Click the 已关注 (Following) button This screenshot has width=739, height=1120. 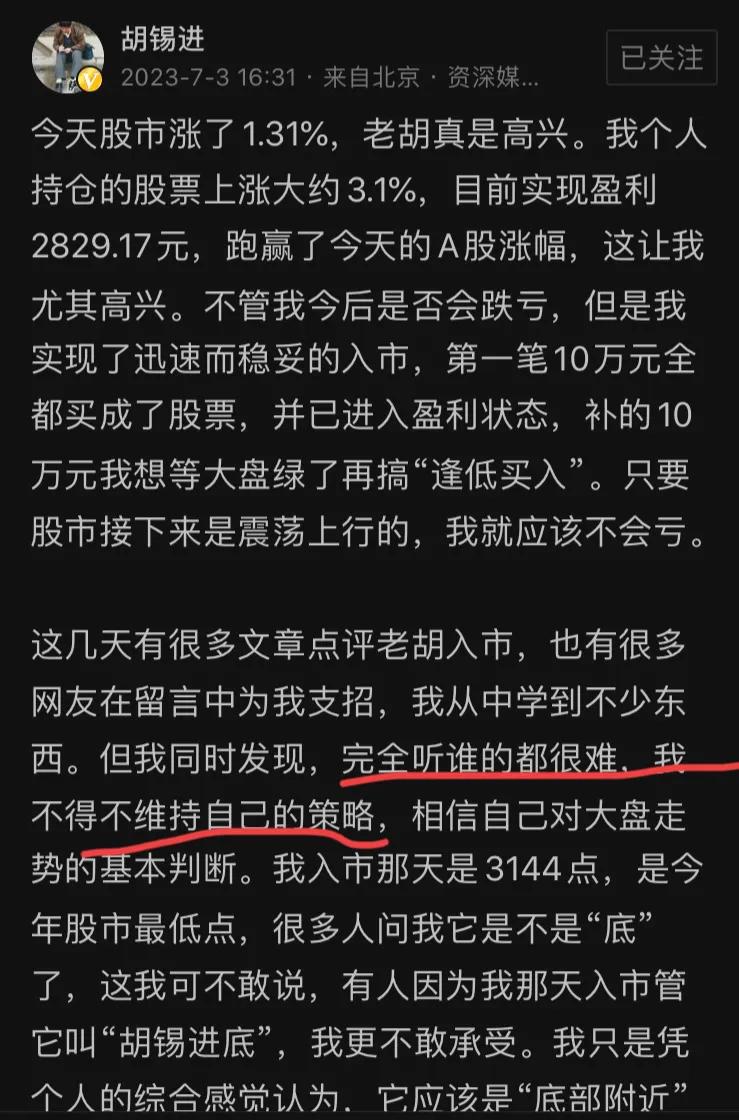(x=659, y=58)
